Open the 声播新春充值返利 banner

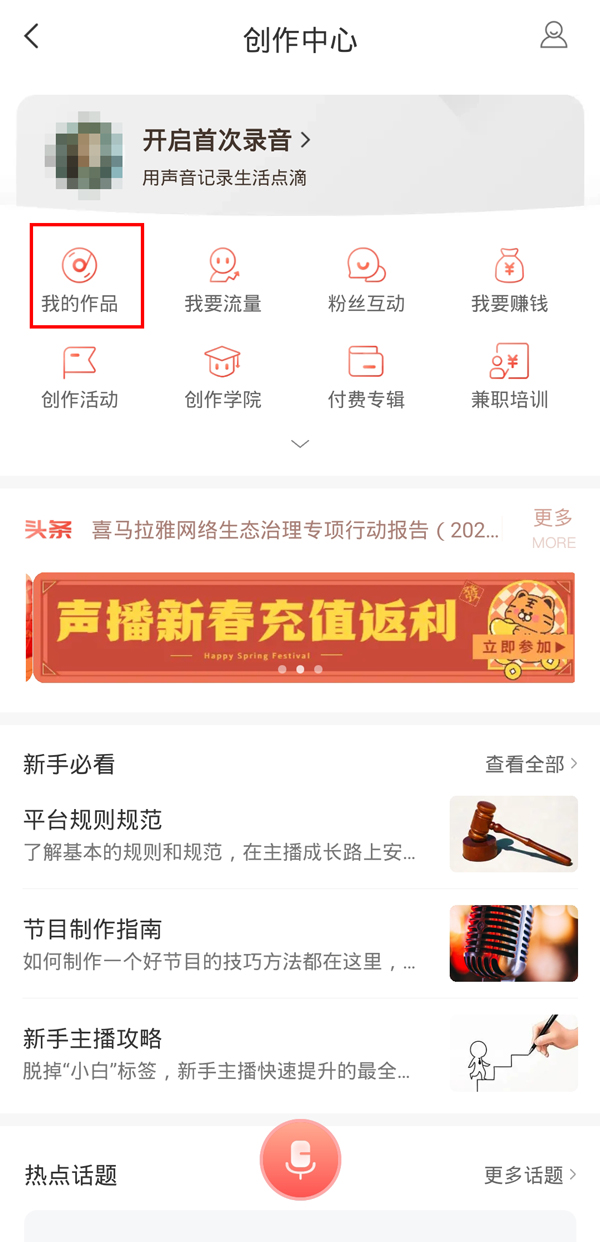(x=300, y=627)
